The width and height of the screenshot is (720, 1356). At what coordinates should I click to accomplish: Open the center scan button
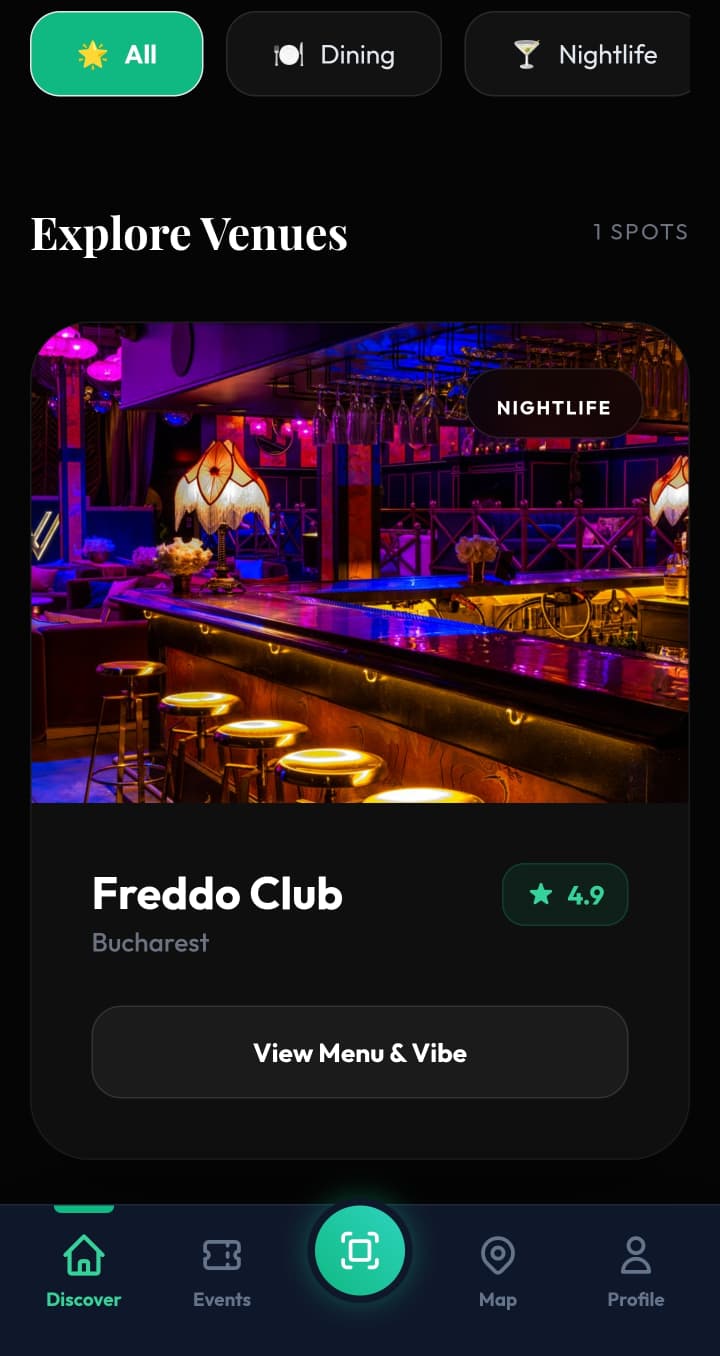tap(360, 1250)
